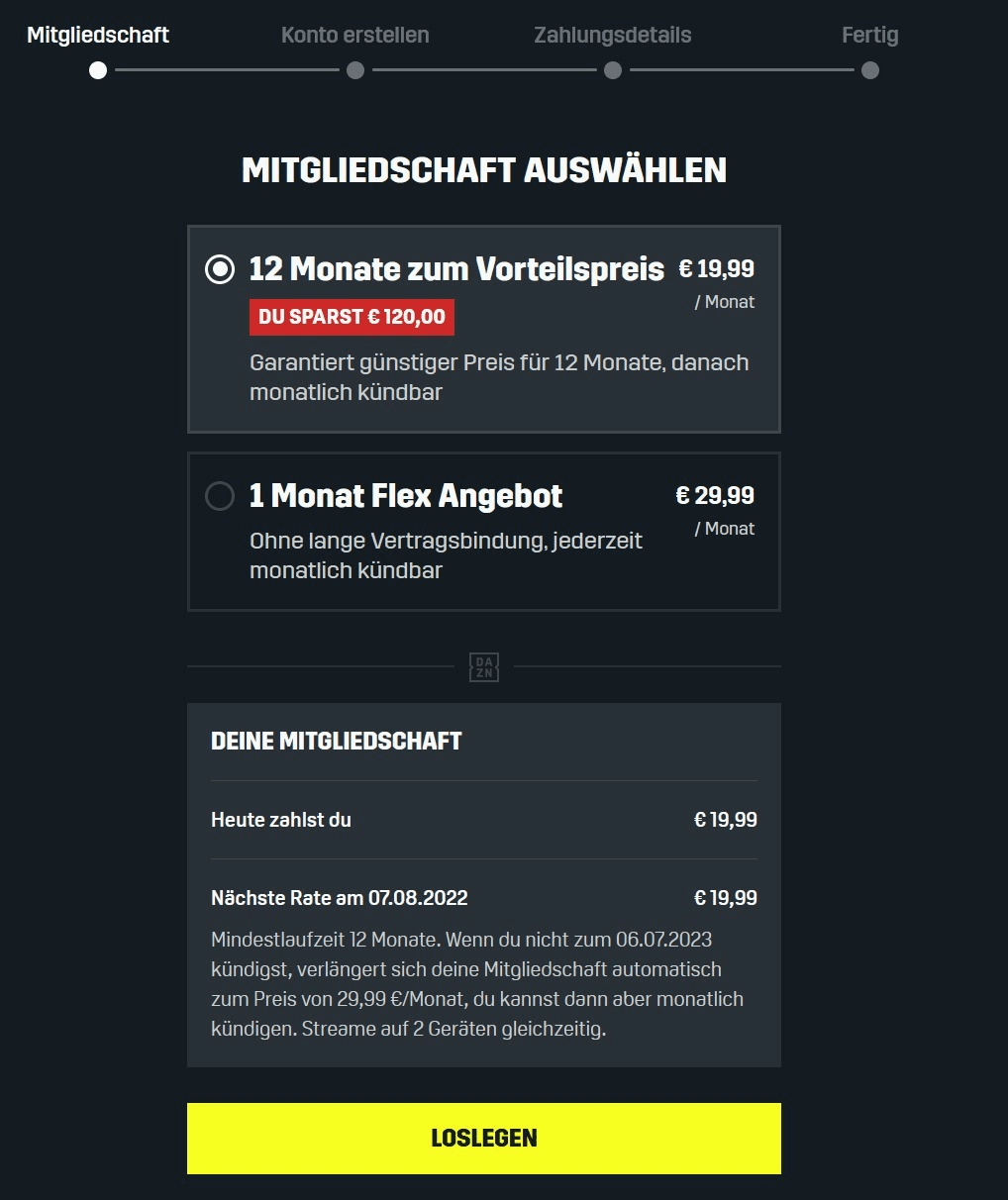Choose the 1 Monat Flex Angebot option
The height and width of the screenshot is (1200, 1008).
coord(220,496)
